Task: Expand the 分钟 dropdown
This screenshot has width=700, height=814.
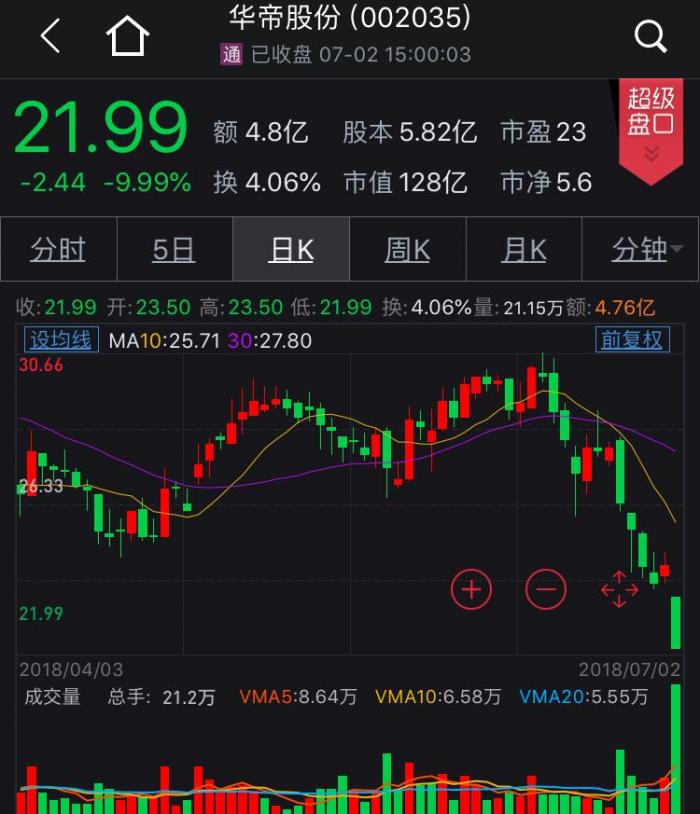Action: point(646,249)
